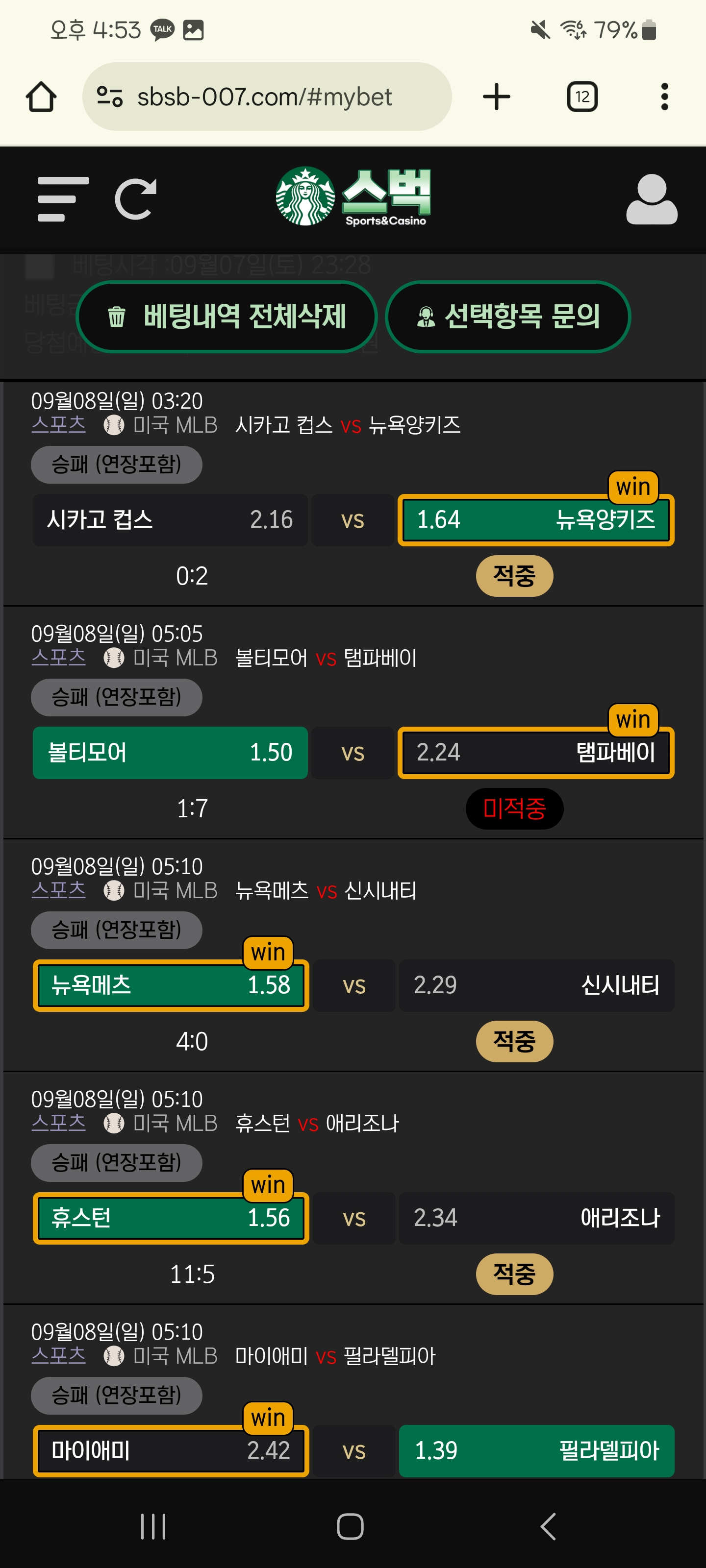
Task: Open a new browser tab
Action: click(x=497, y=97)
